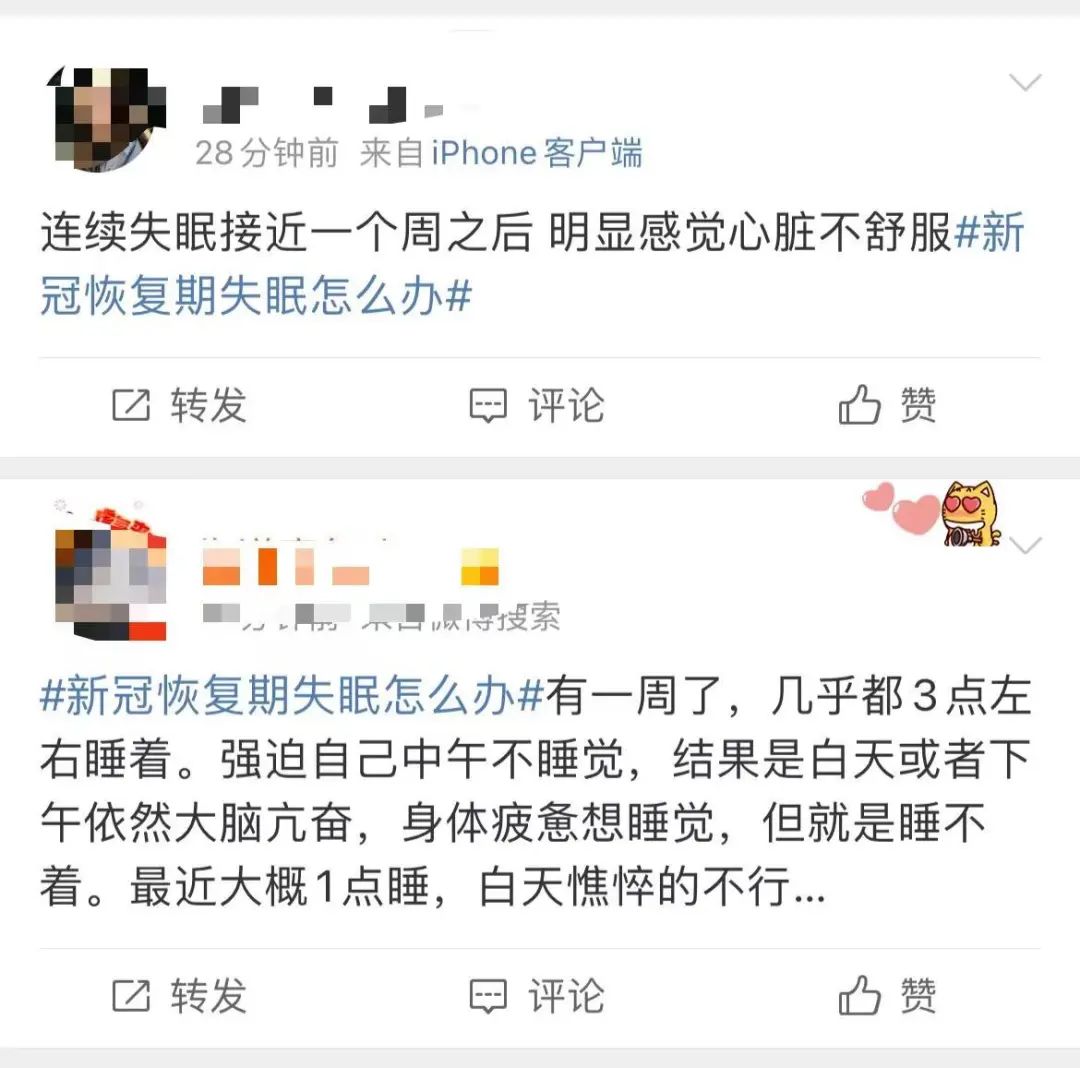Screen dimensions: 1080x1068
Task: Open the first post author's pixelated avatar
Action: pyautogui.click(x=104, y=118)
